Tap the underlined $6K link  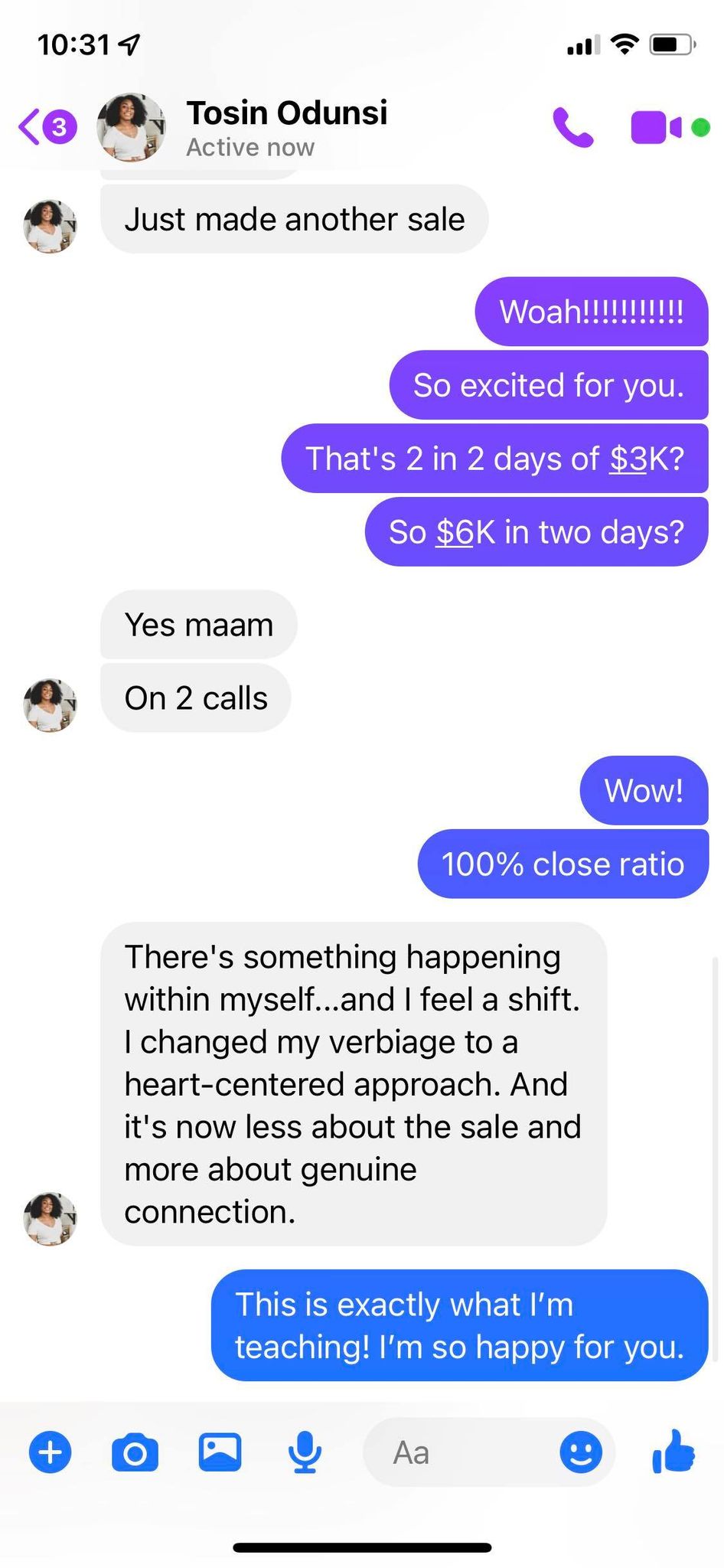[455, 532]
